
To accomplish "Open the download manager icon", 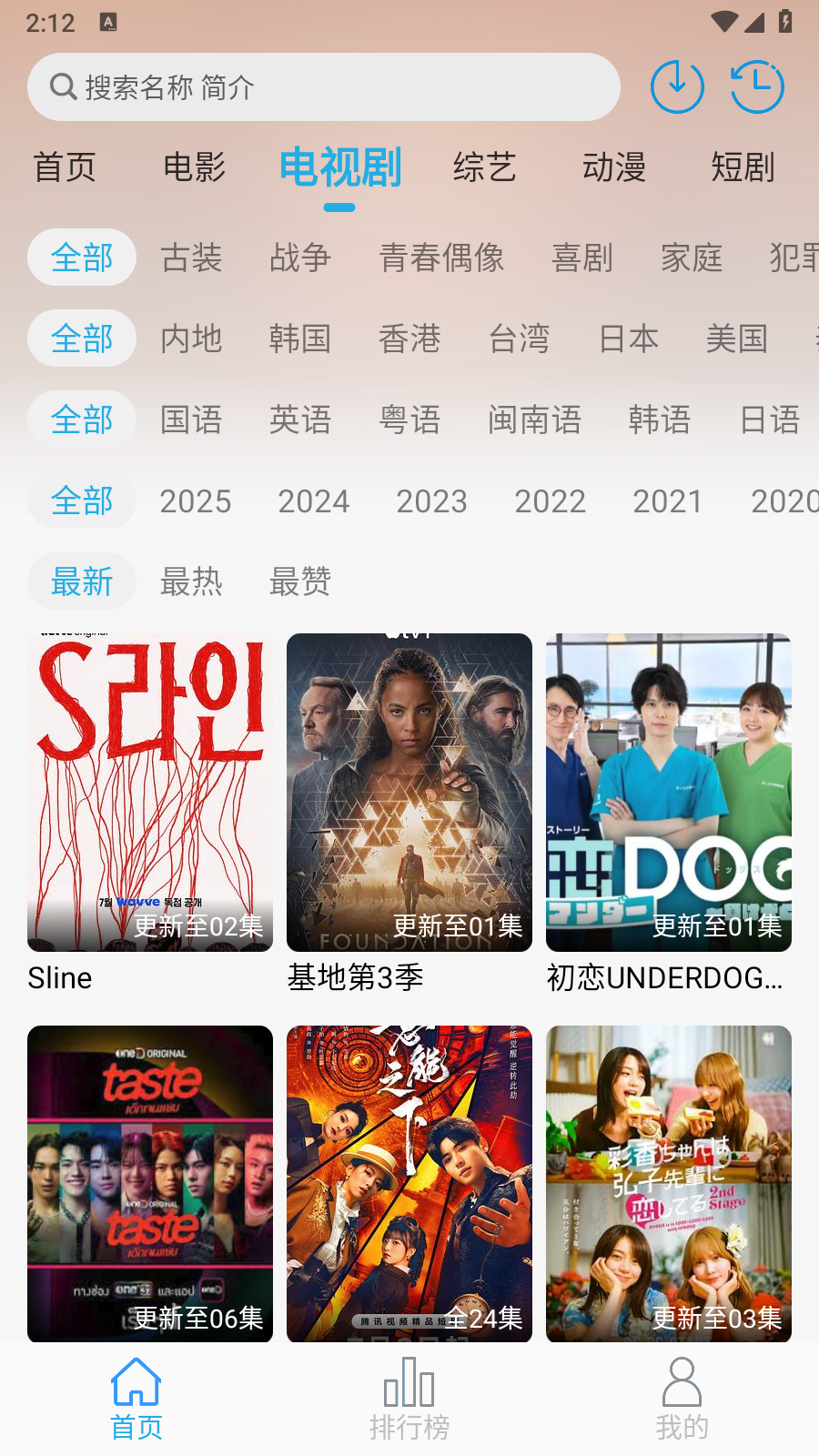I will click(677, 86).
